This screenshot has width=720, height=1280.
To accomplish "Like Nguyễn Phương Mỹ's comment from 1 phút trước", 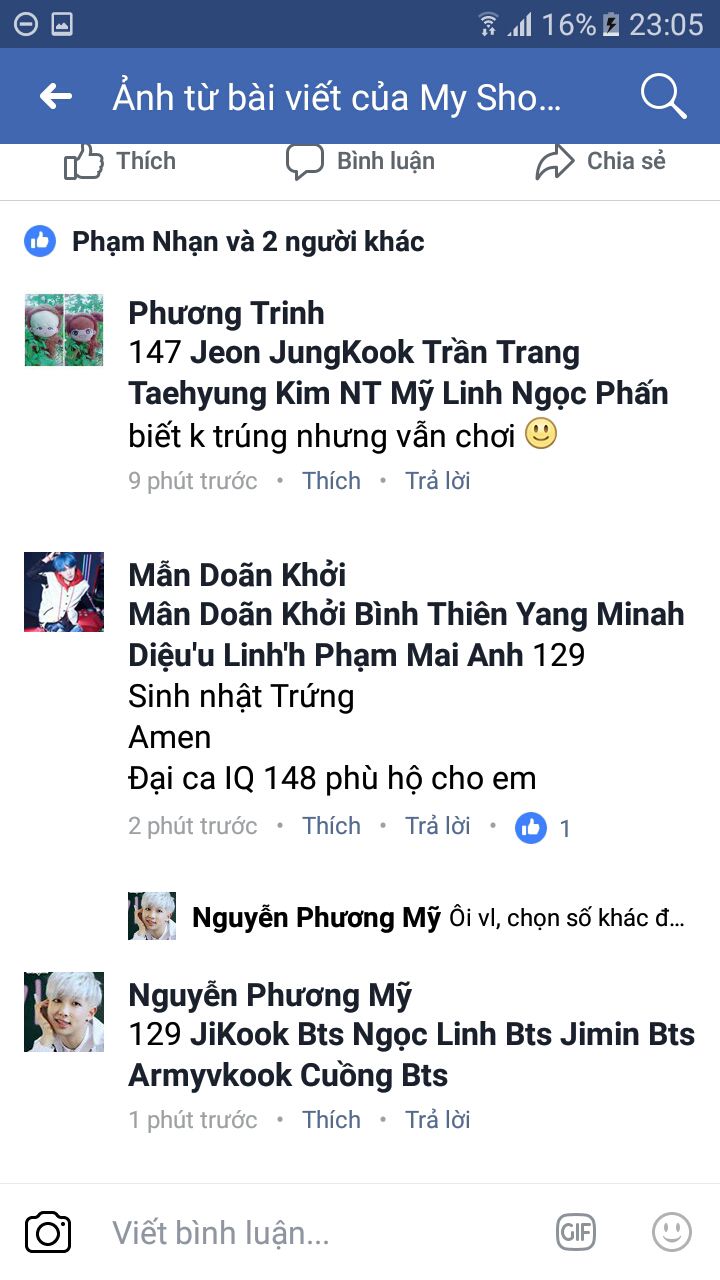I will tap(331, 1120).
